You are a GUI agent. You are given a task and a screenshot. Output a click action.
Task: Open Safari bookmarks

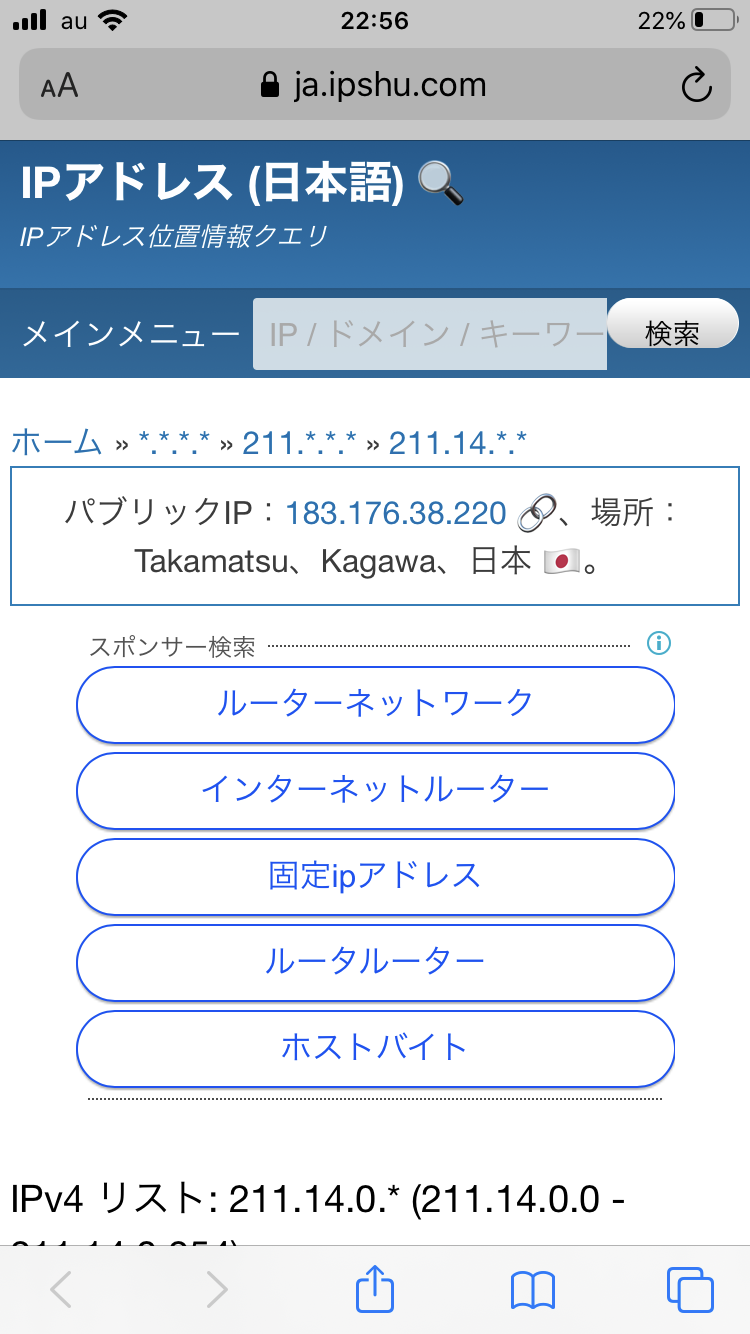click(532, 1289)
